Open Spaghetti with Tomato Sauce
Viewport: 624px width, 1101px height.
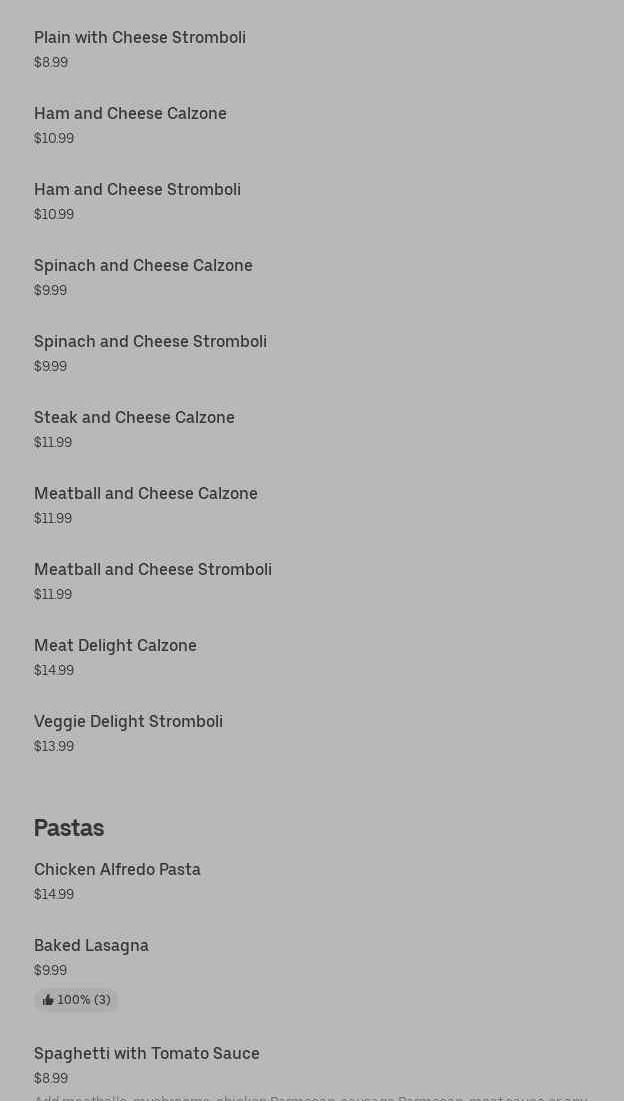pyautogui.click(x=147, y=1054)
